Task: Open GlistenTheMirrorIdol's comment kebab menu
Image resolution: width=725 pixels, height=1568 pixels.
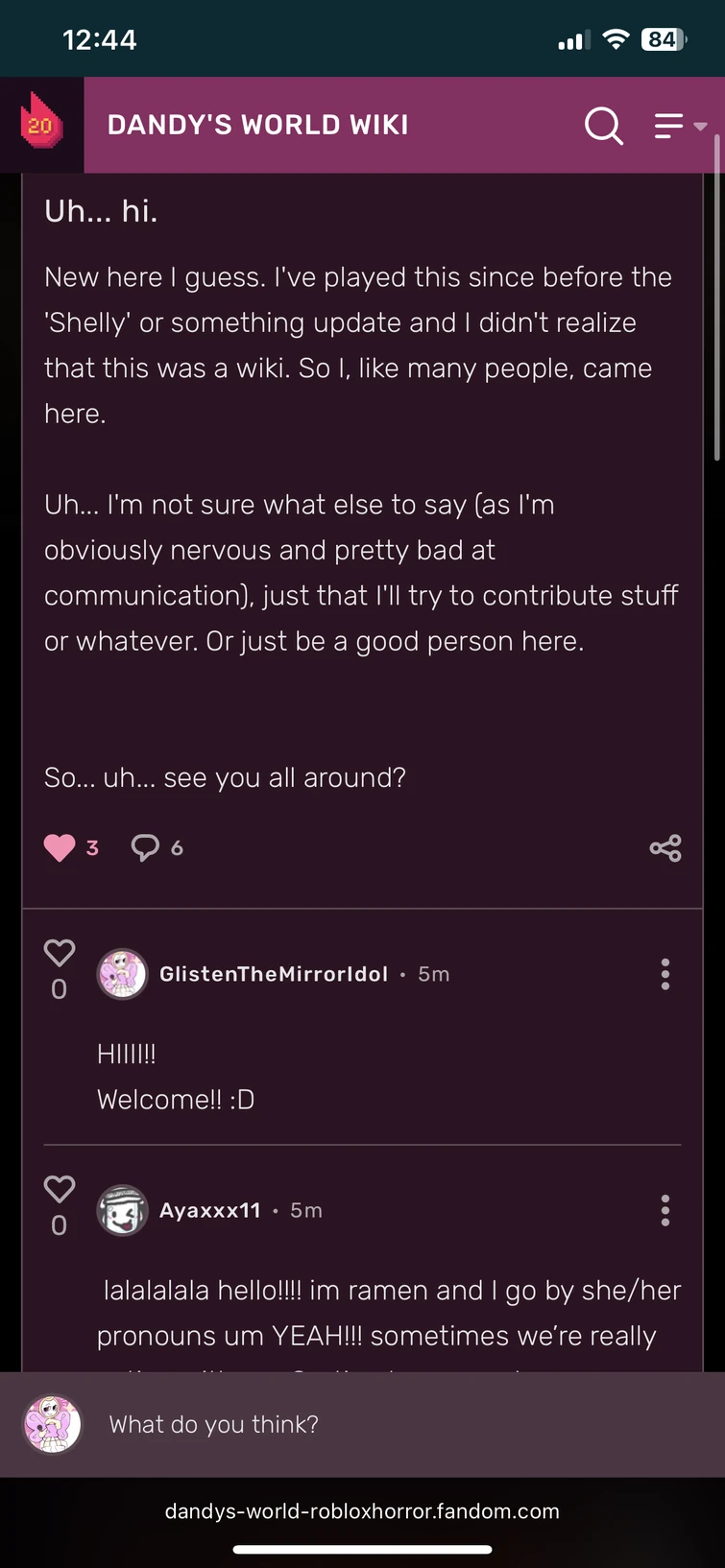Action: pyautogui.click(x=665, y=973)
